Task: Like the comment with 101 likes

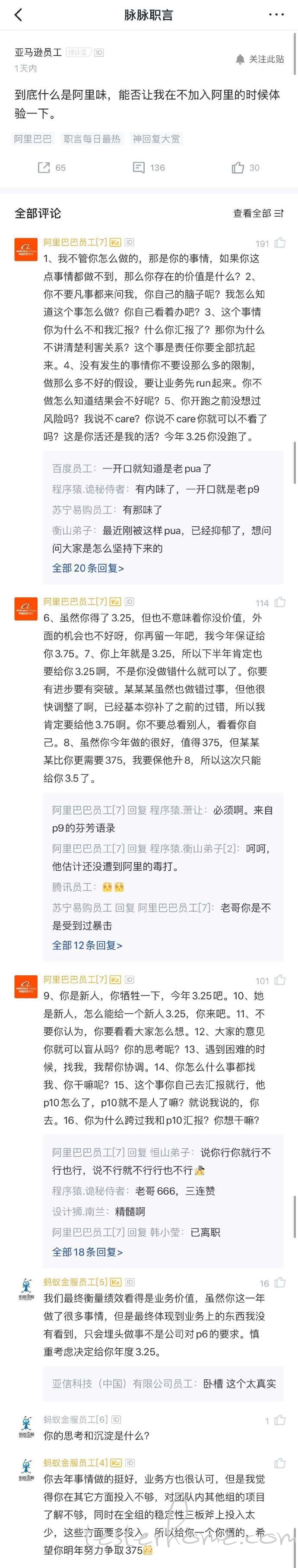Action: pos(280,980)
